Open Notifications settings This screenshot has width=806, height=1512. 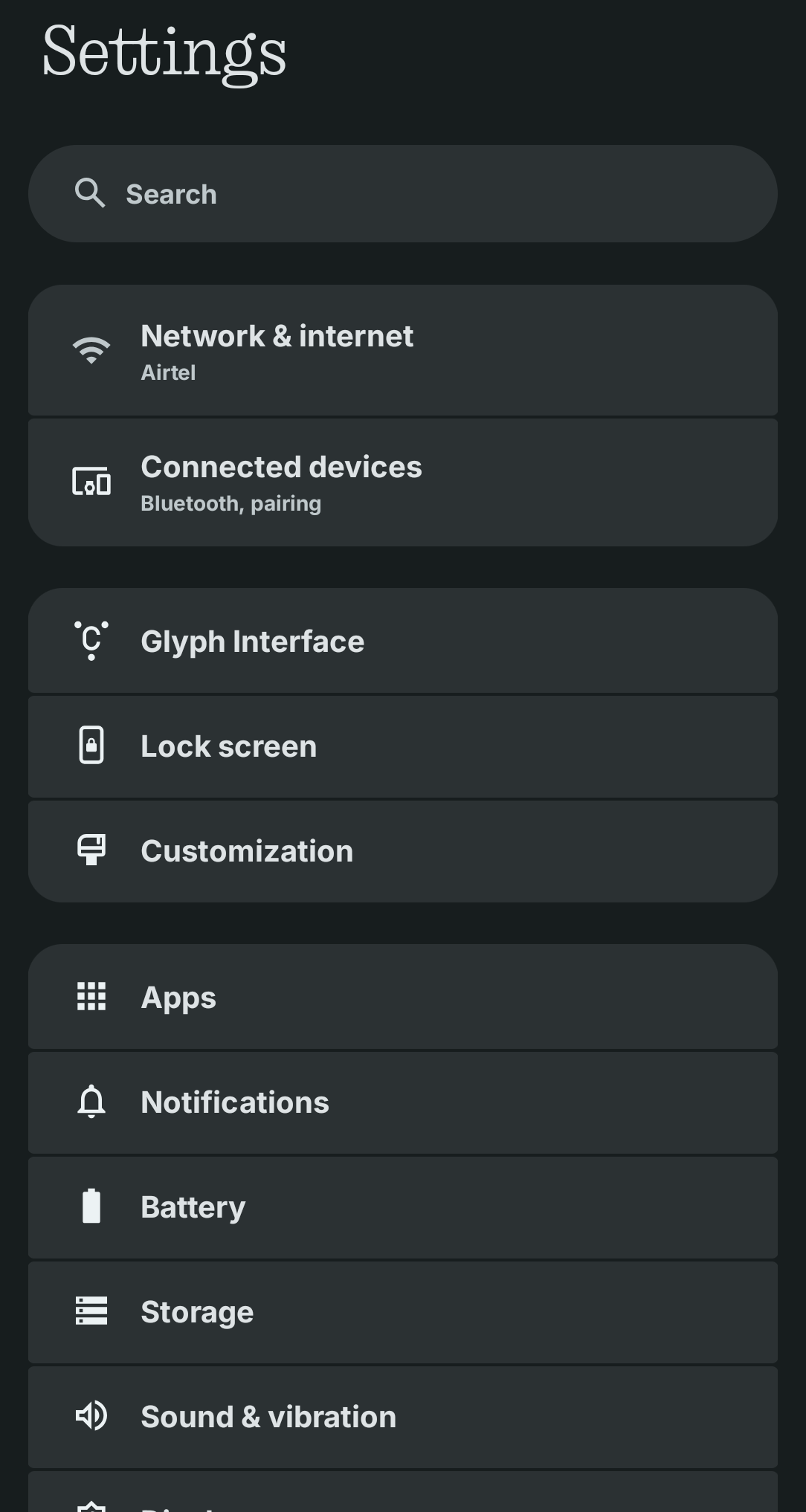pos(403,1102)
